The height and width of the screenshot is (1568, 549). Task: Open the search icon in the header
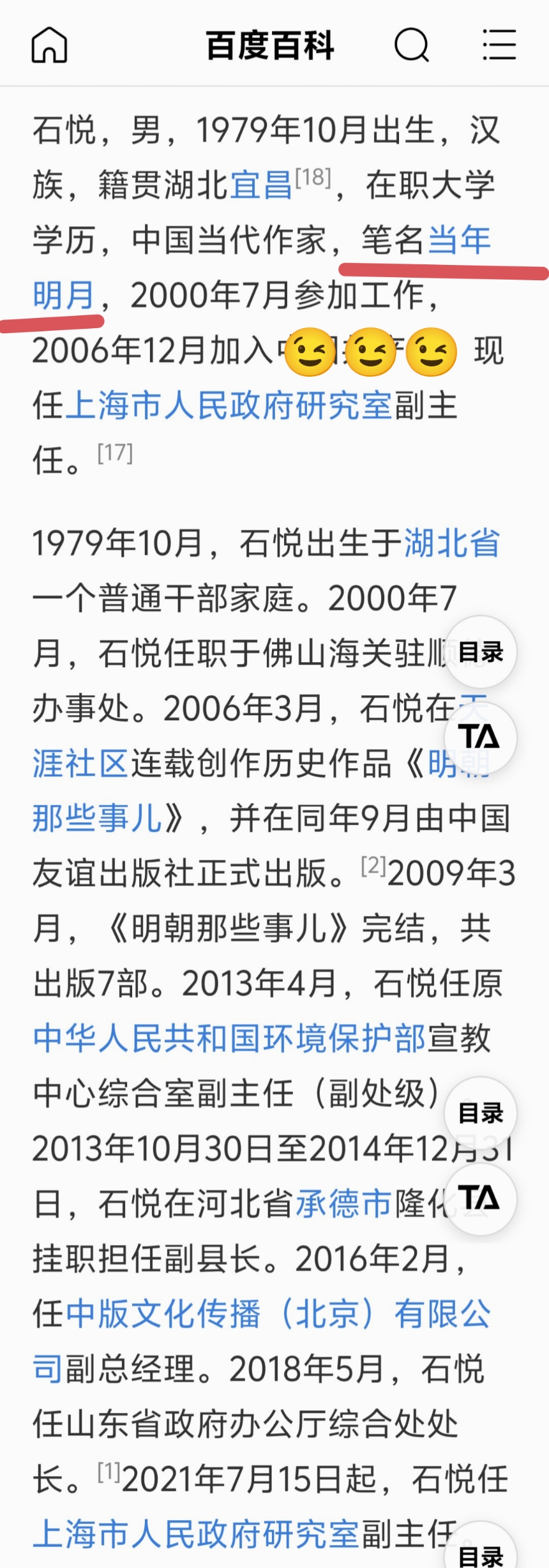click(x=412, y=45)
